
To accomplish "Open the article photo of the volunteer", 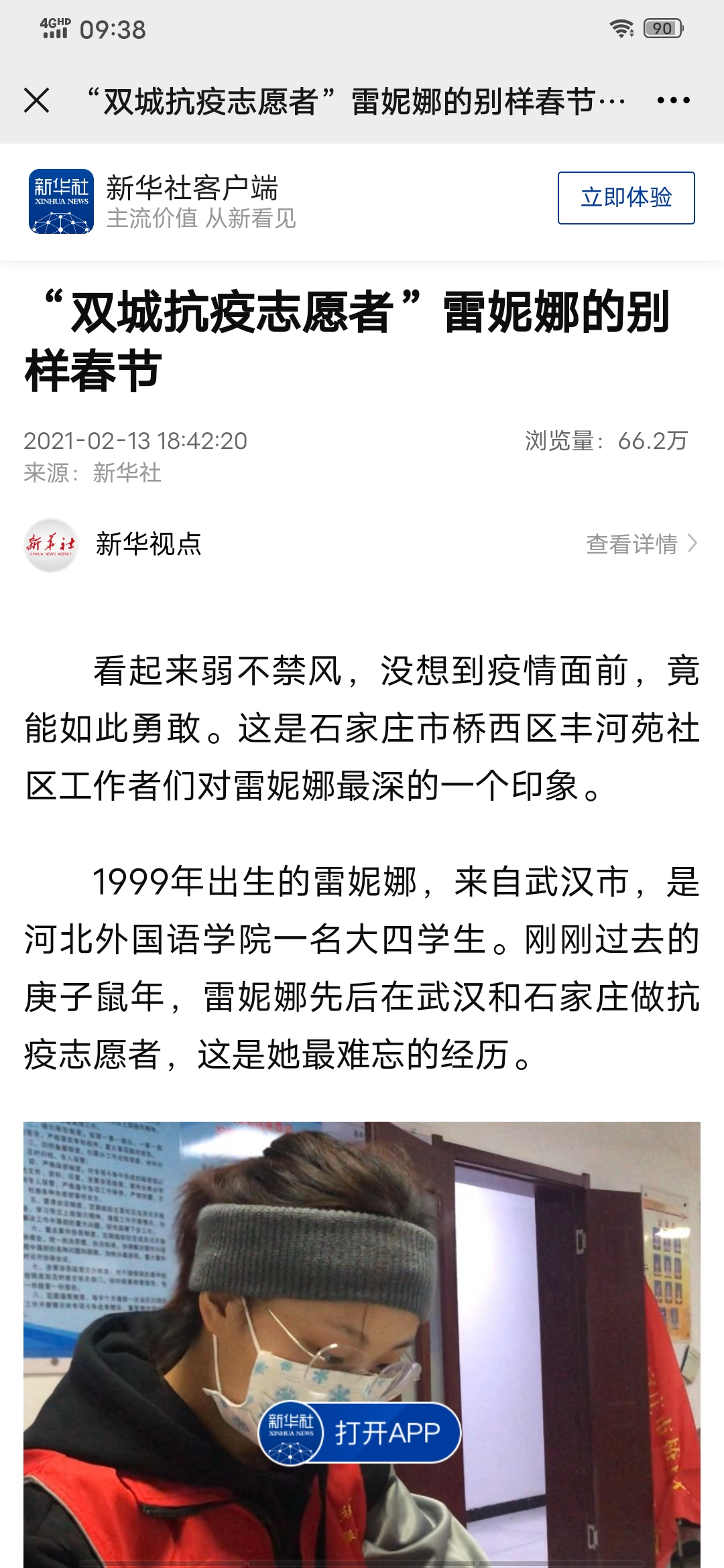I will (362, 1344).
